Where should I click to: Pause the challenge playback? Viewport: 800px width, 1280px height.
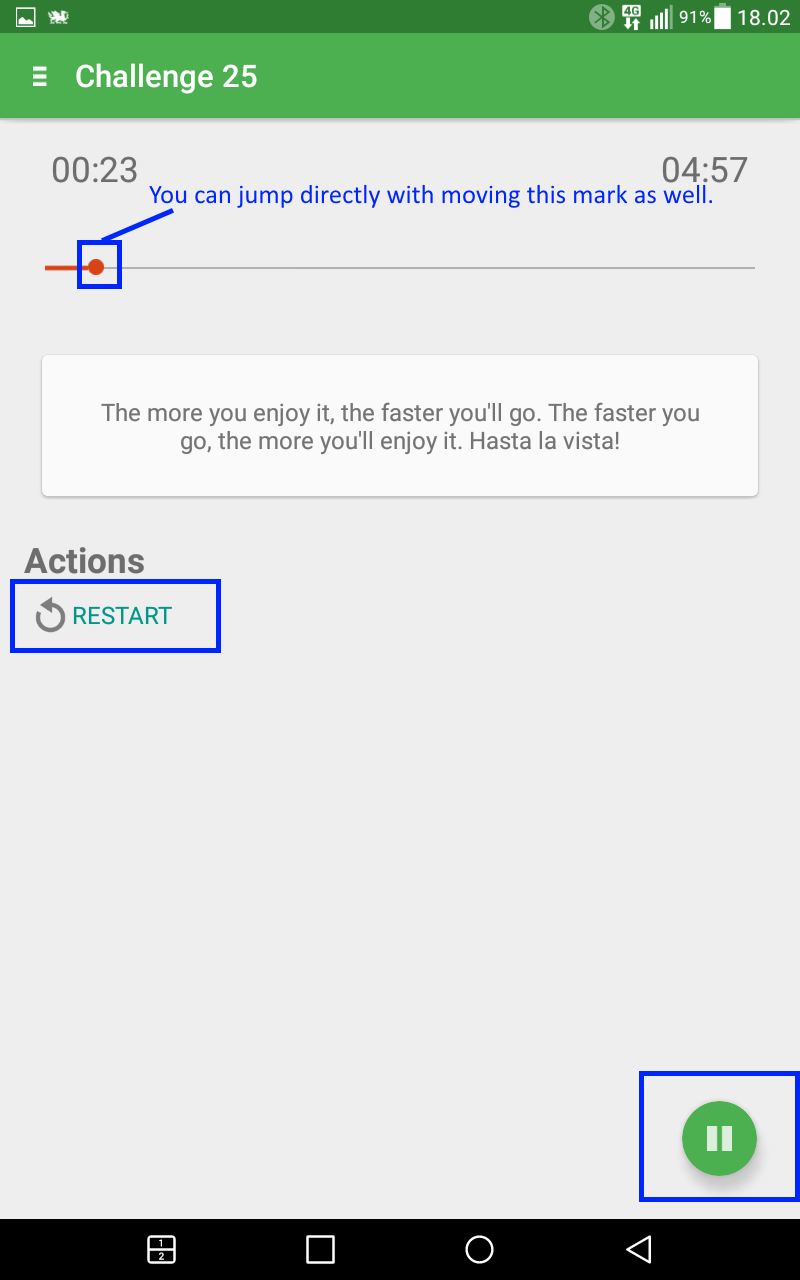[719, 1138]
